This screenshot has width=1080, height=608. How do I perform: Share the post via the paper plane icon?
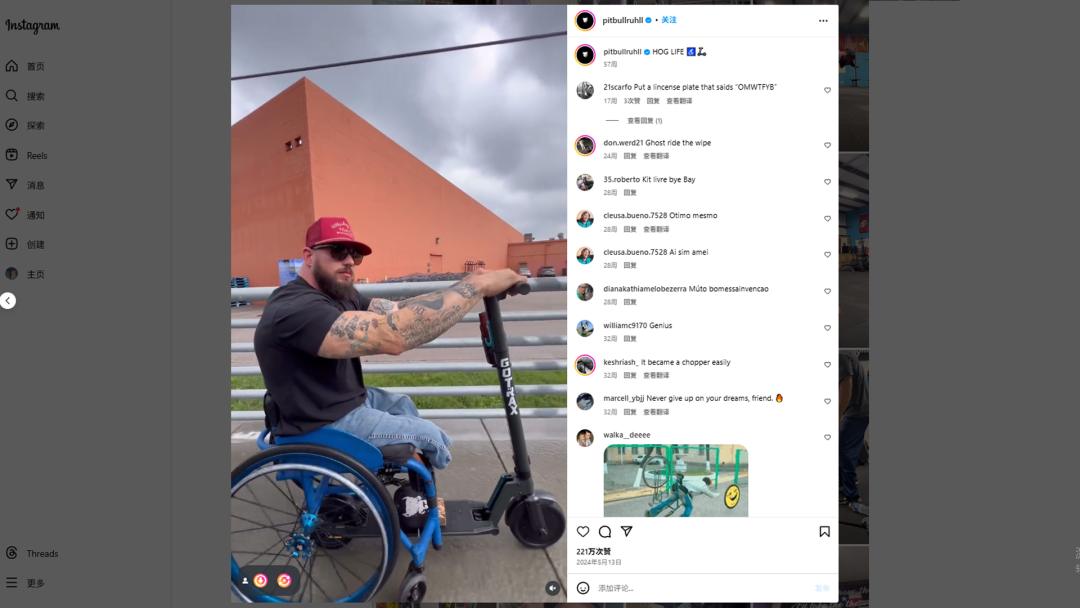[x=627, y=531]
